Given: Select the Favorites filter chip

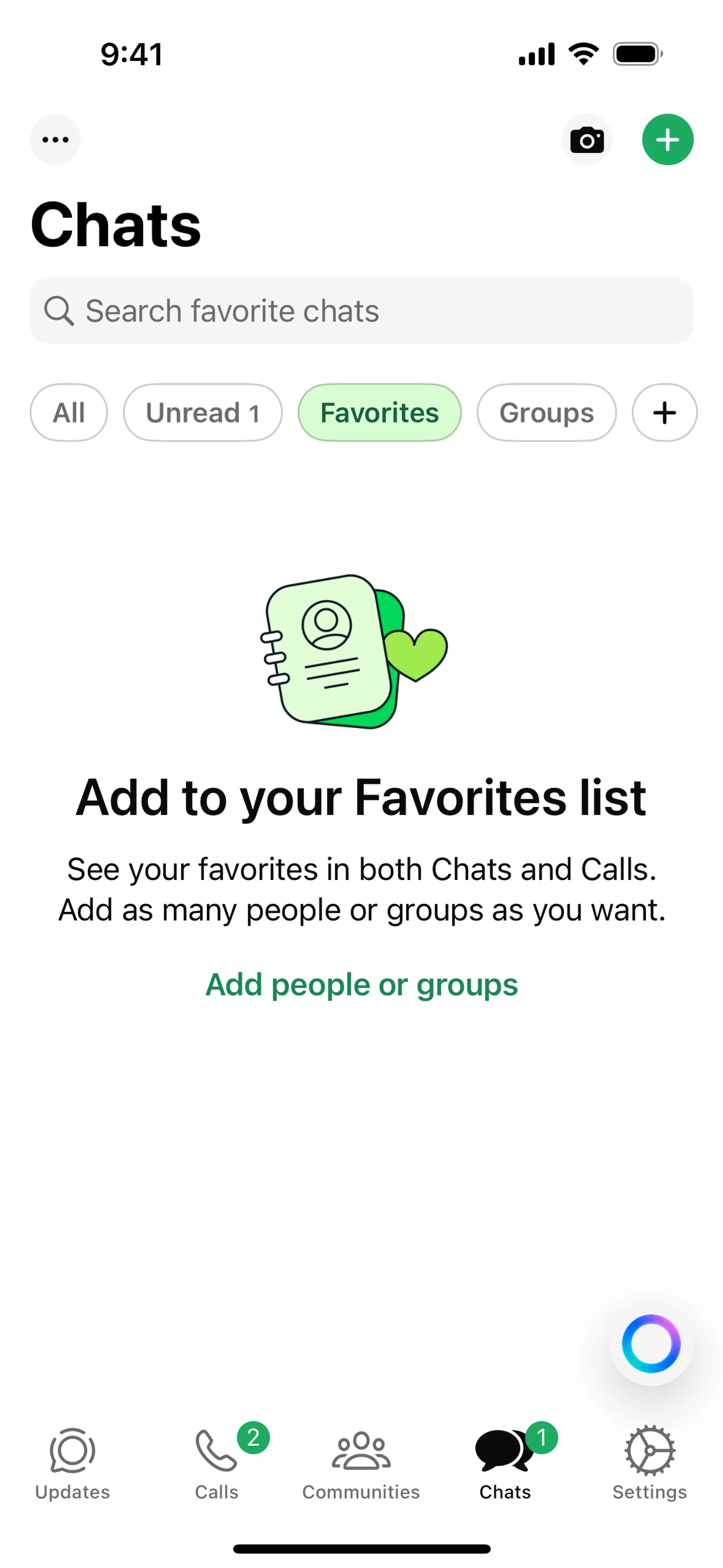Looking at the screenshot, I should click(379, 413).
